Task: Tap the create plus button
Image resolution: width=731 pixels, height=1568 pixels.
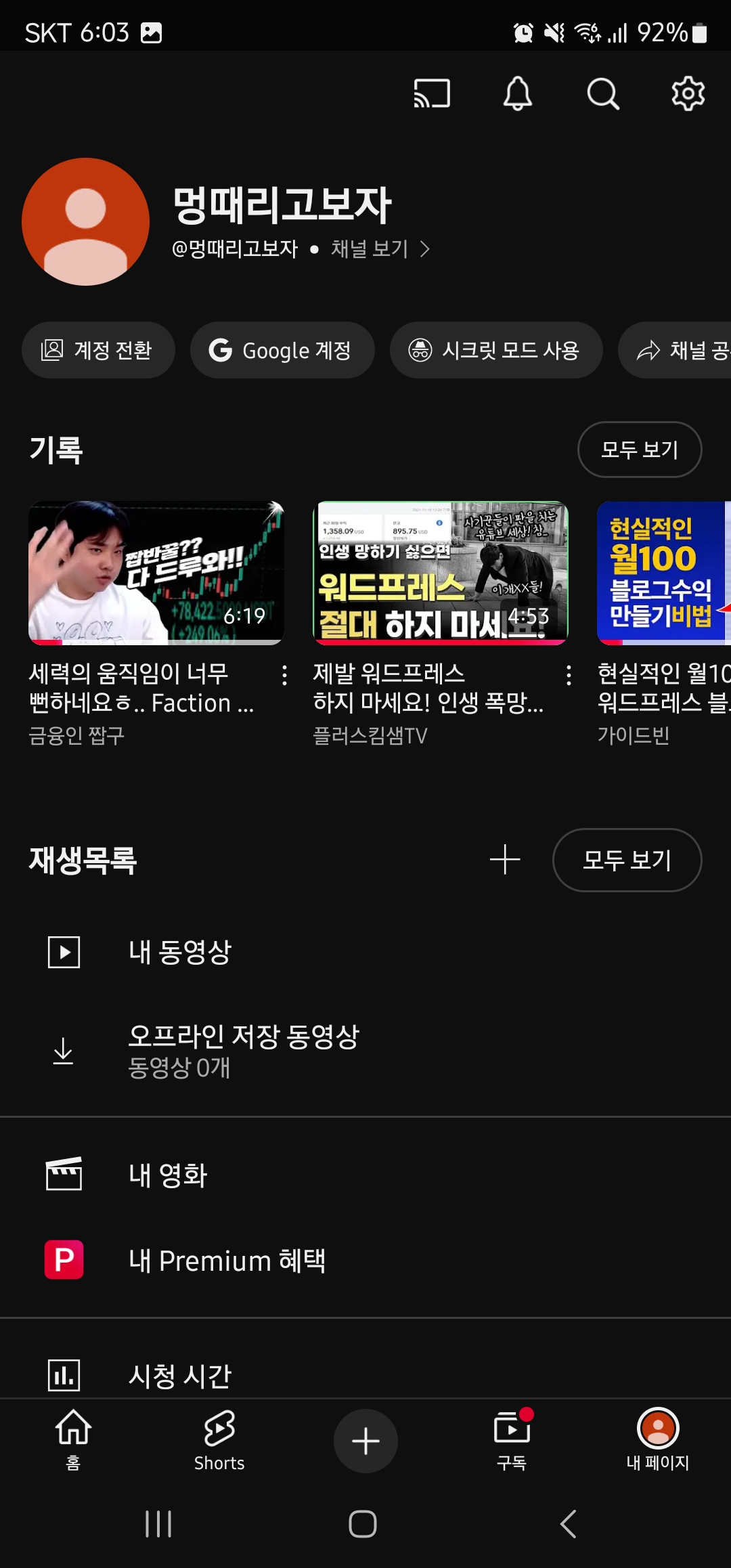Action: (365, 1441)
